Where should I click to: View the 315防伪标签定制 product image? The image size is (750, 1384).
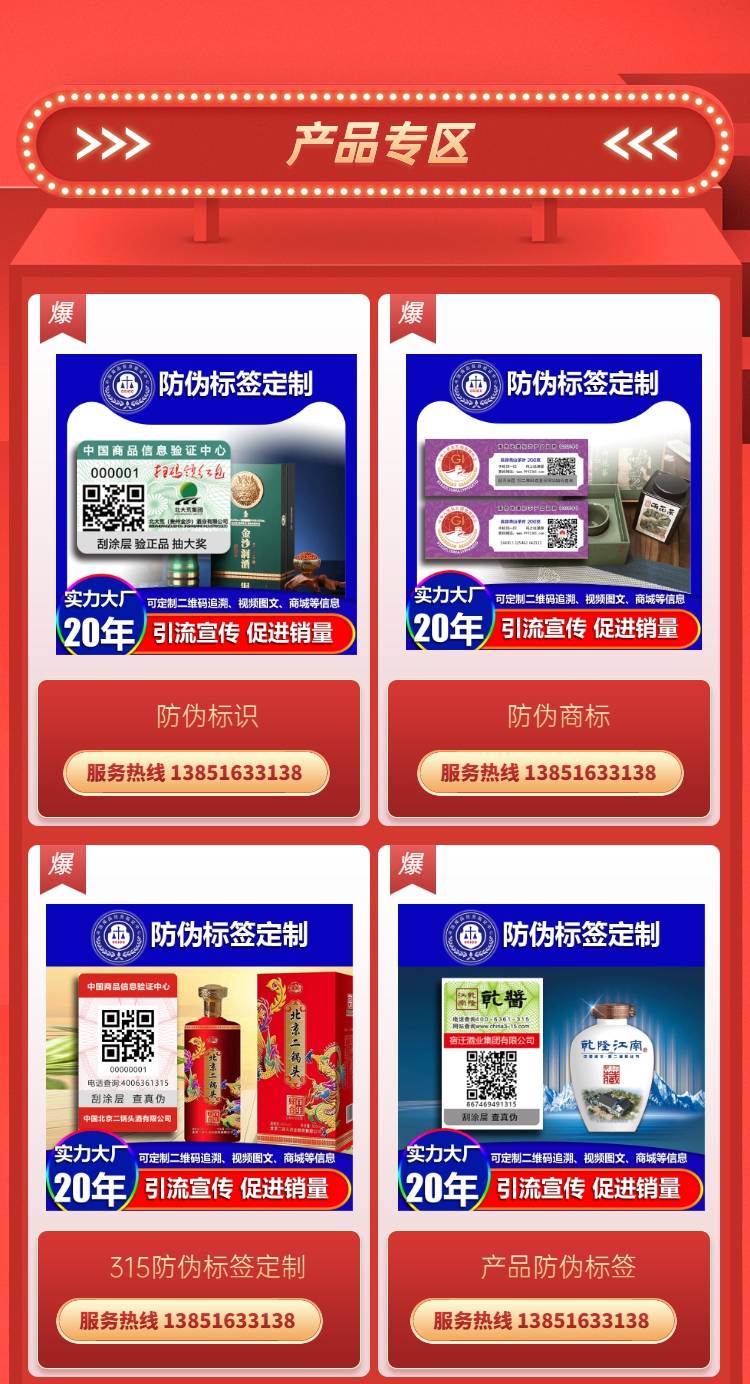[199, 1057]
